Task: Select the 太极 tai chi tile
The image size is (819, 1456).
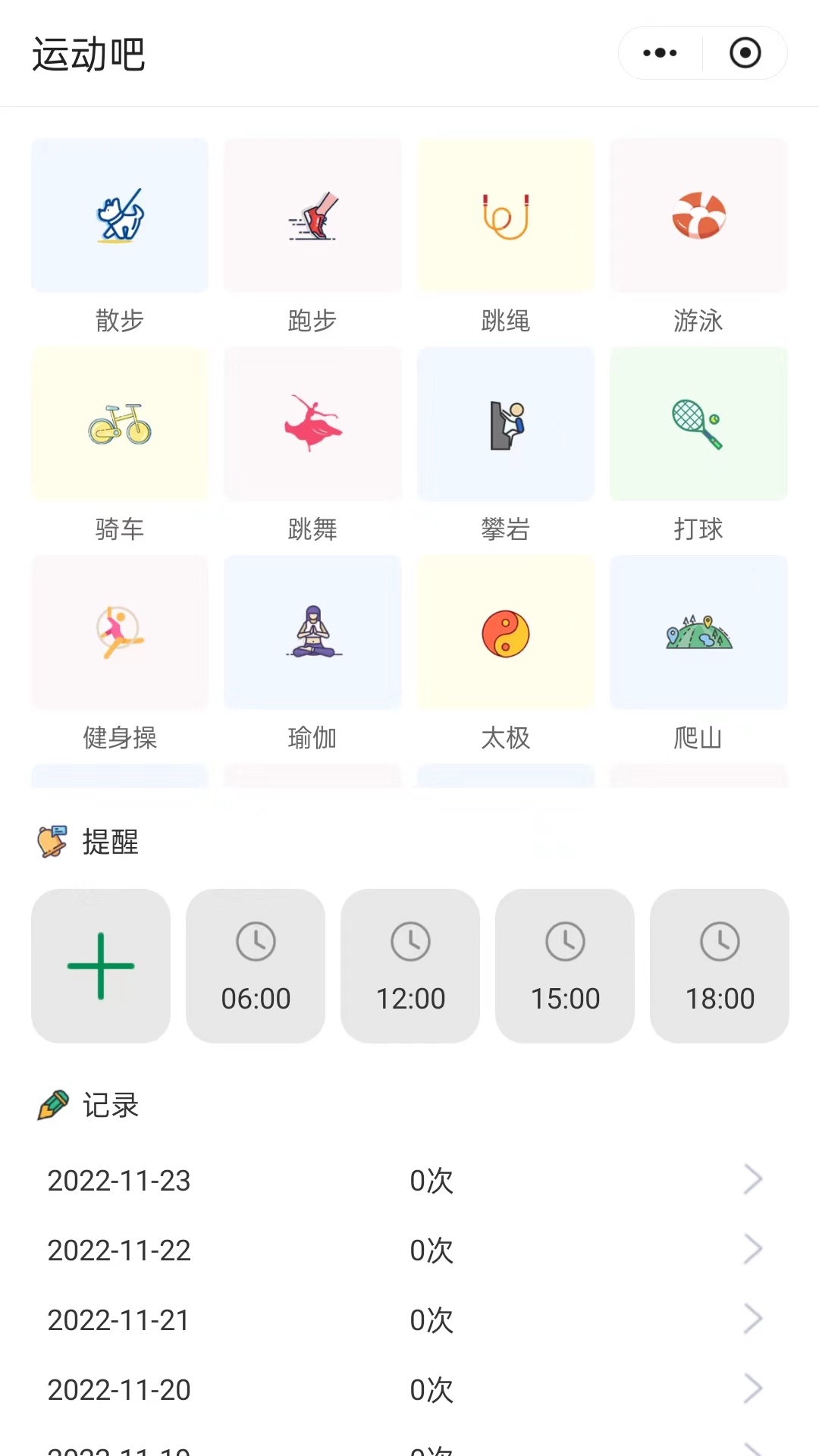Action: pyautogui.click(x=506, y=632)
